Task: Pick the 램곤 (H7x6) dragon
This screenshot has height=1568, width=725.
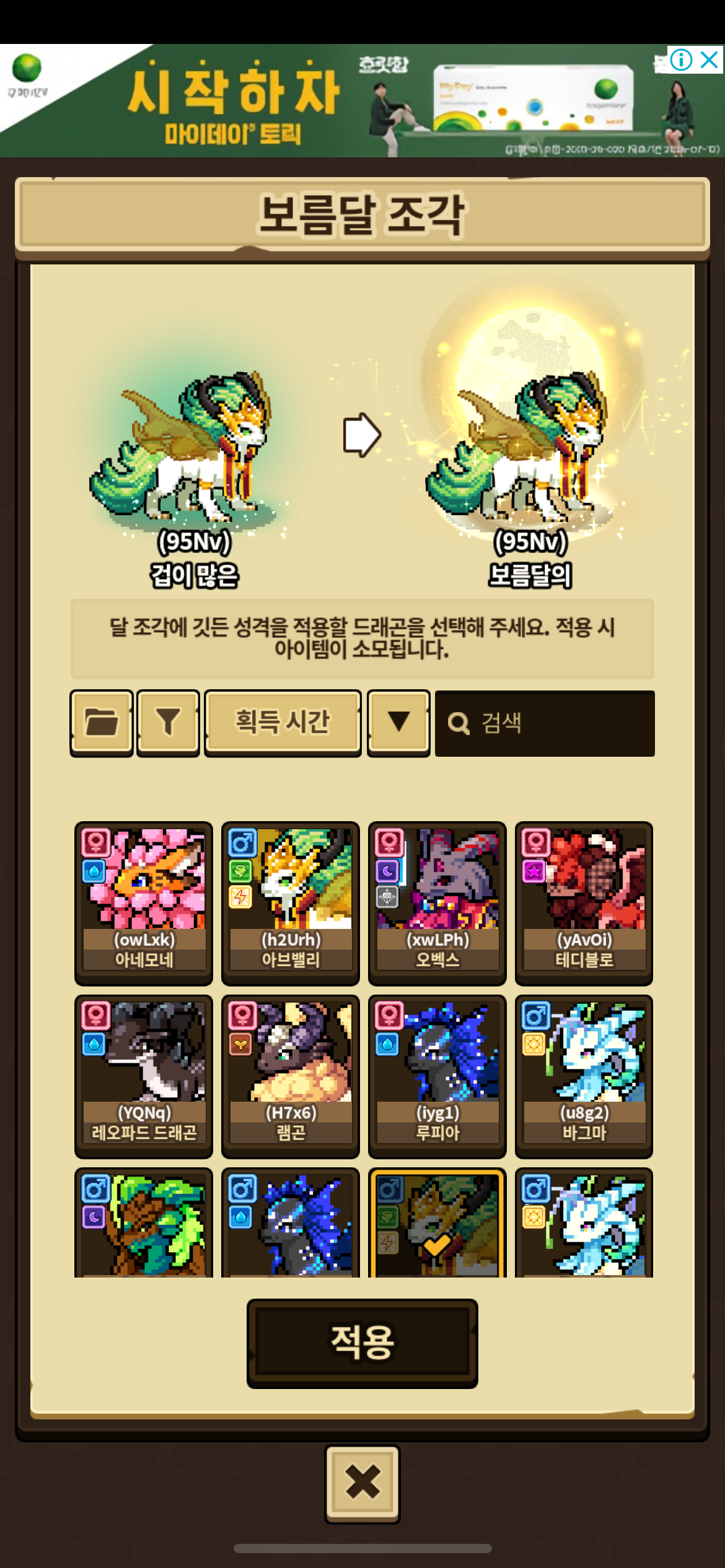Action: [x=291, y=1076]
